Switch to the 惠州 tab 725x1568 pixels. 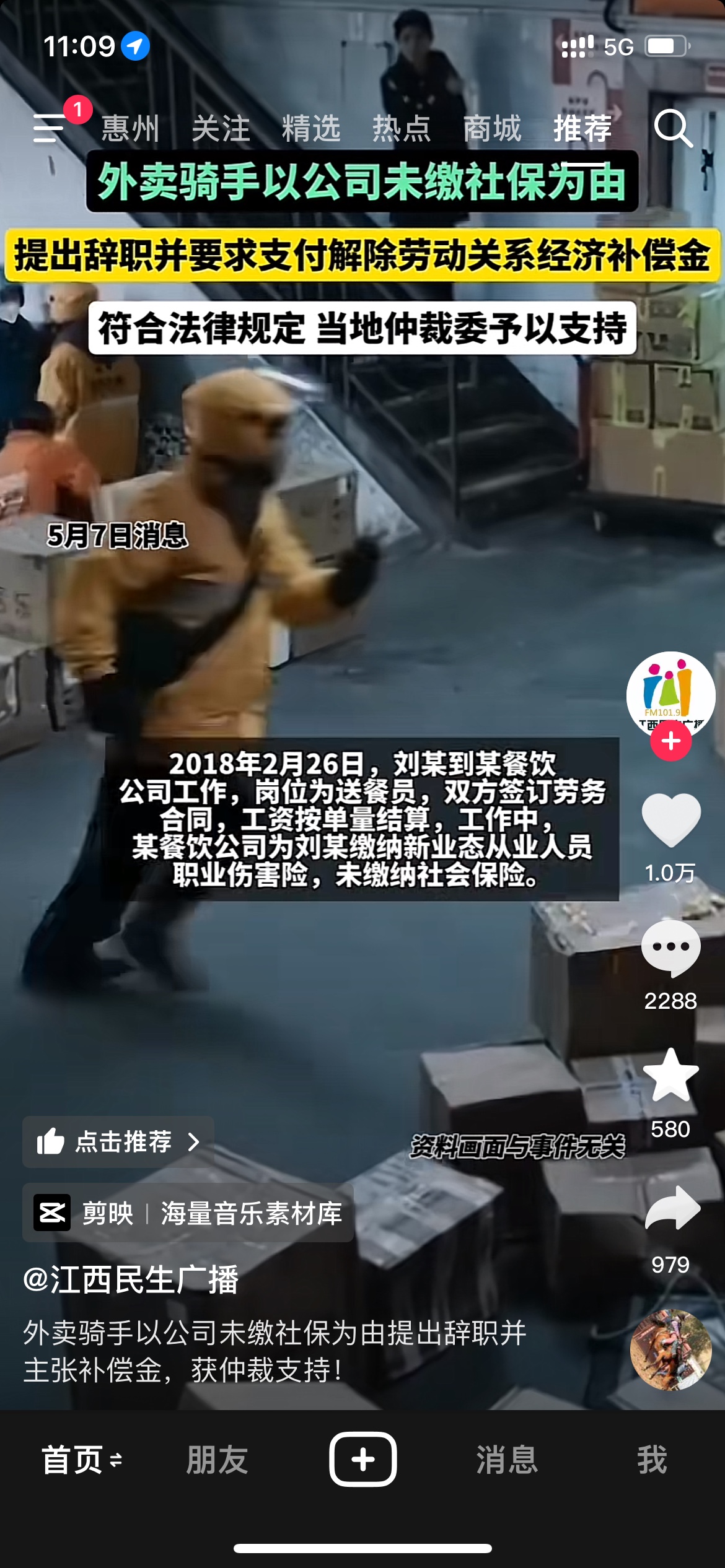coord(130,129)
